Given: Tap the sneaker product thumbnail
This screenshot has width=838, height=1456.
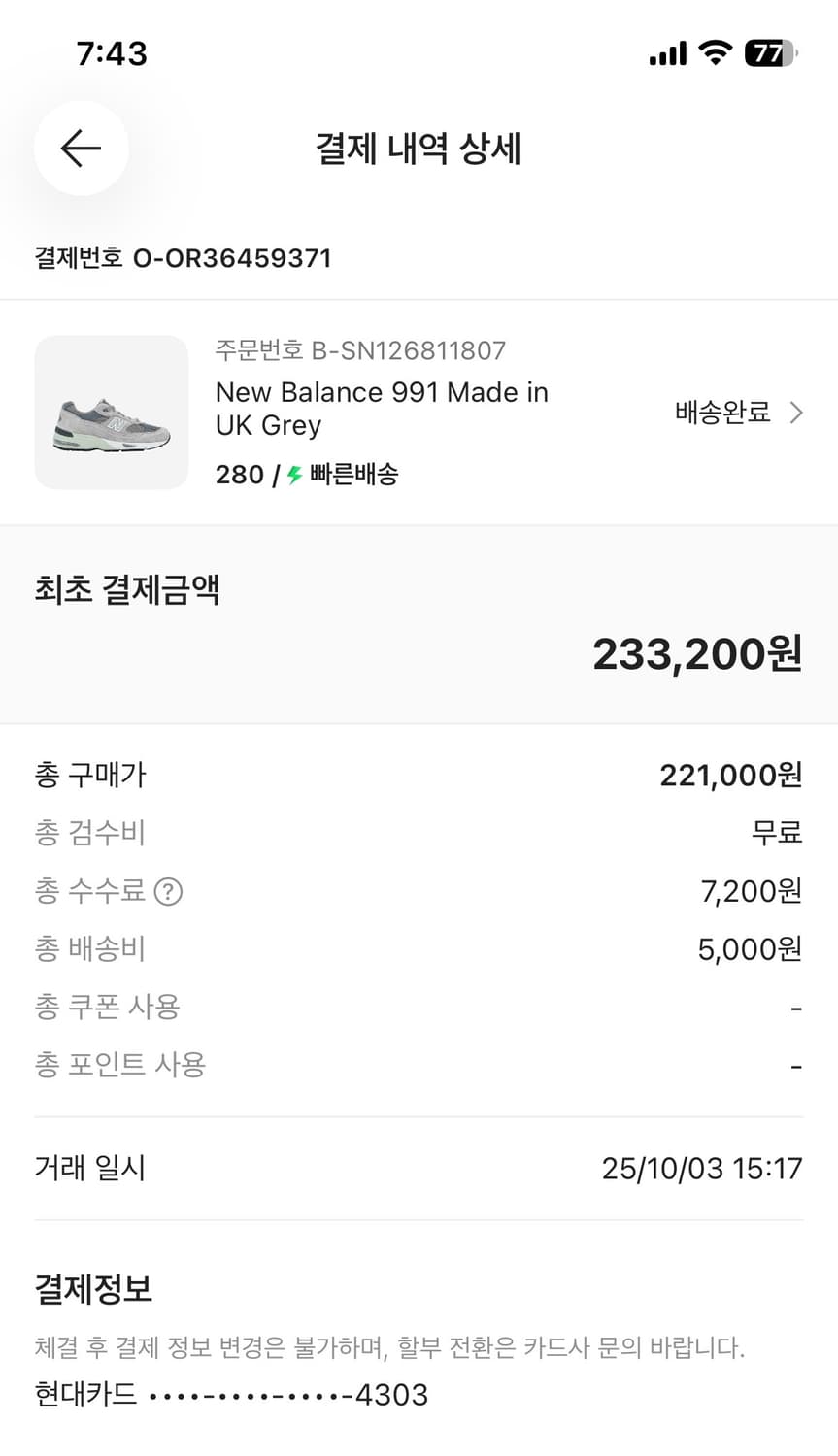Looking at the screenshot, I should pyautogui.click(x=112, y=413).
